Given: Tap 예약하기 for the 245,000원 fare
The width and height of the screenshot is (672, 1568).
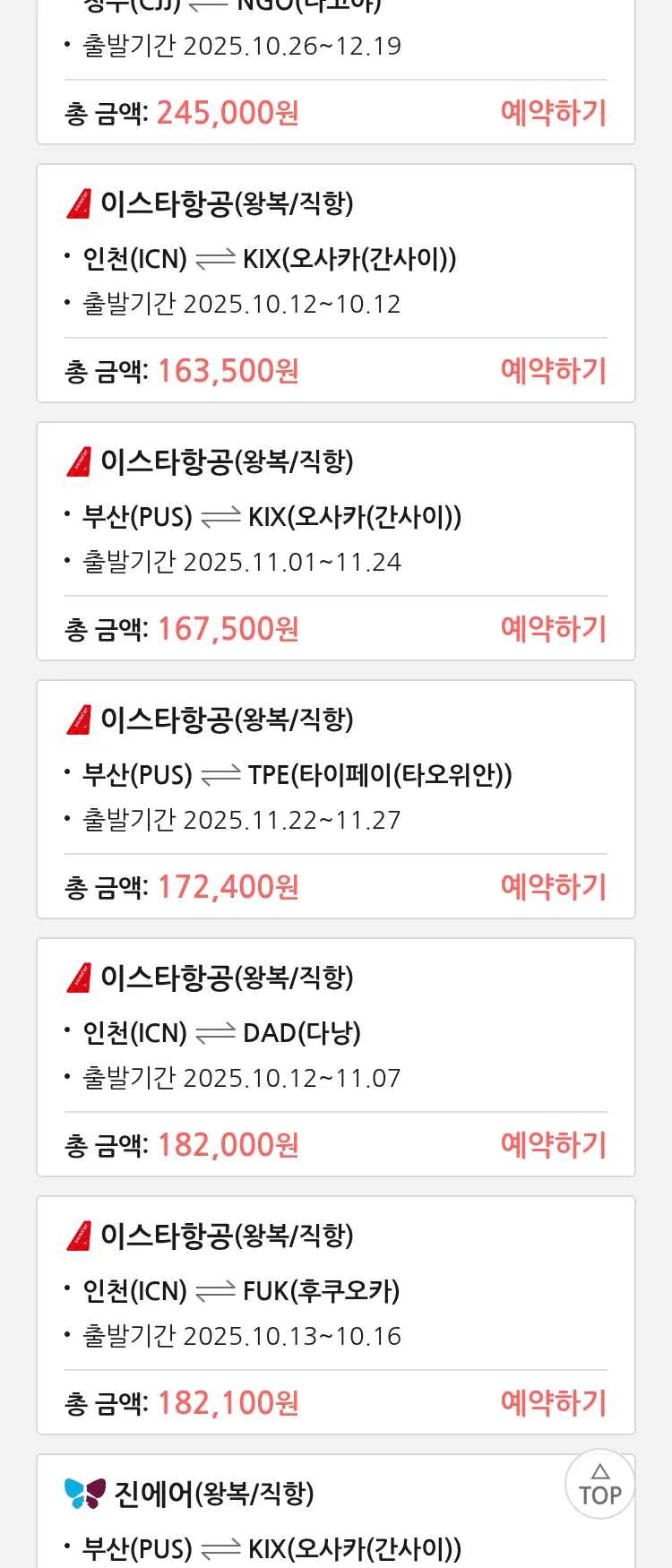Looking at the screenshot, I should pyautogui.click(x=553, y=113).
